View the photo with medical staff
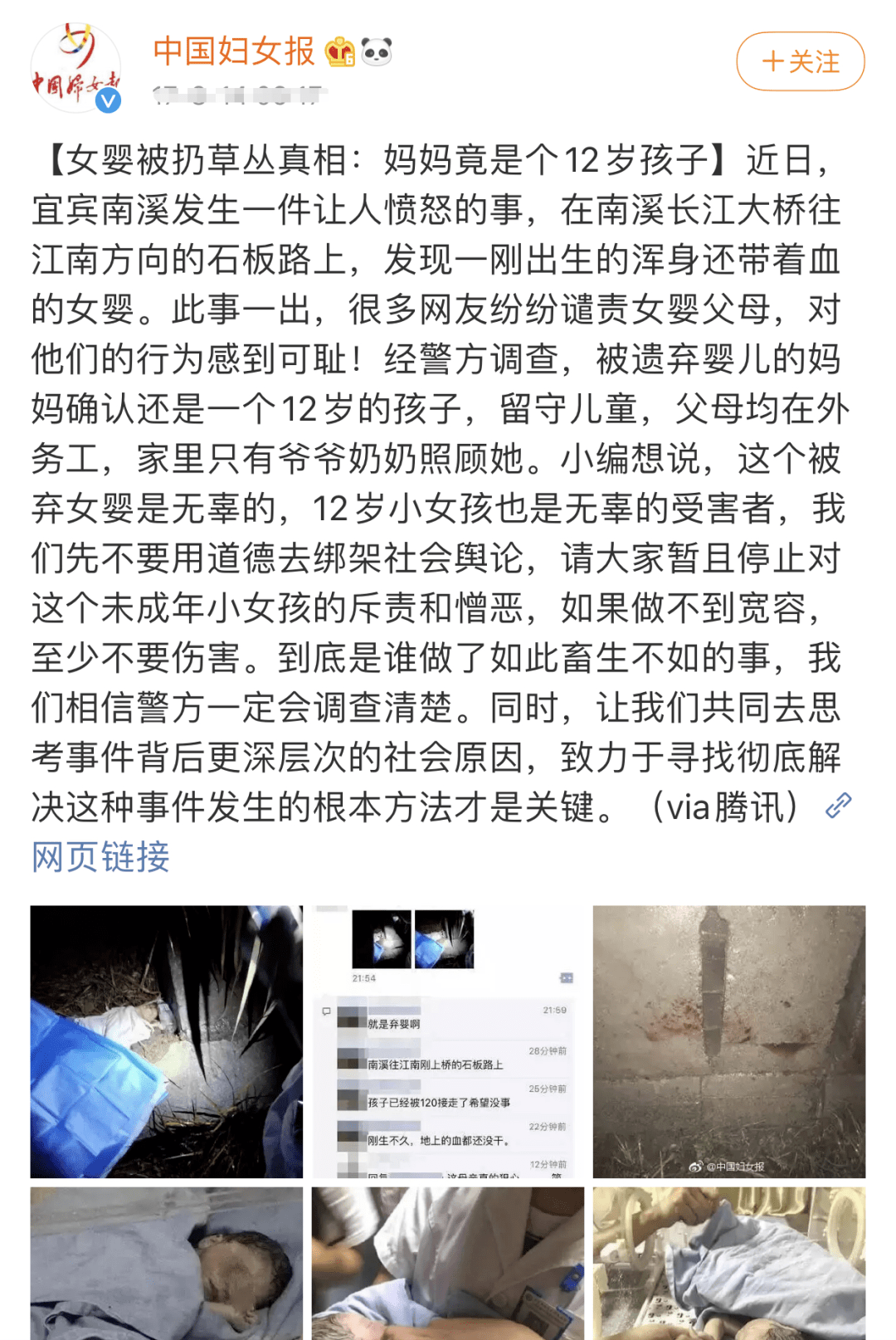The height and width of the screenshot is (1340, 896). (448, 1263)
